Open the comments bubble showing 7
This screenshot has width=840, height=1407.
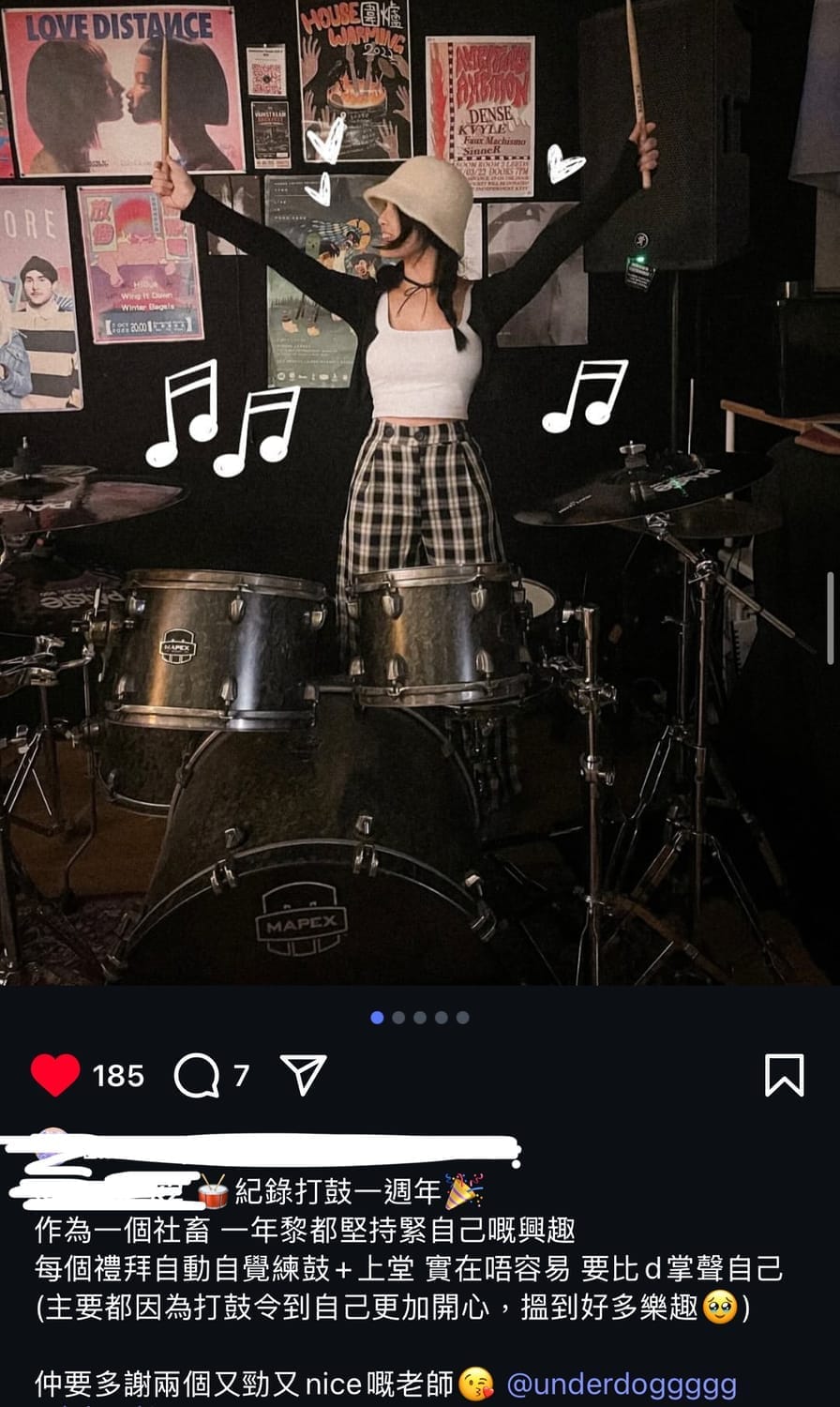196,1075
